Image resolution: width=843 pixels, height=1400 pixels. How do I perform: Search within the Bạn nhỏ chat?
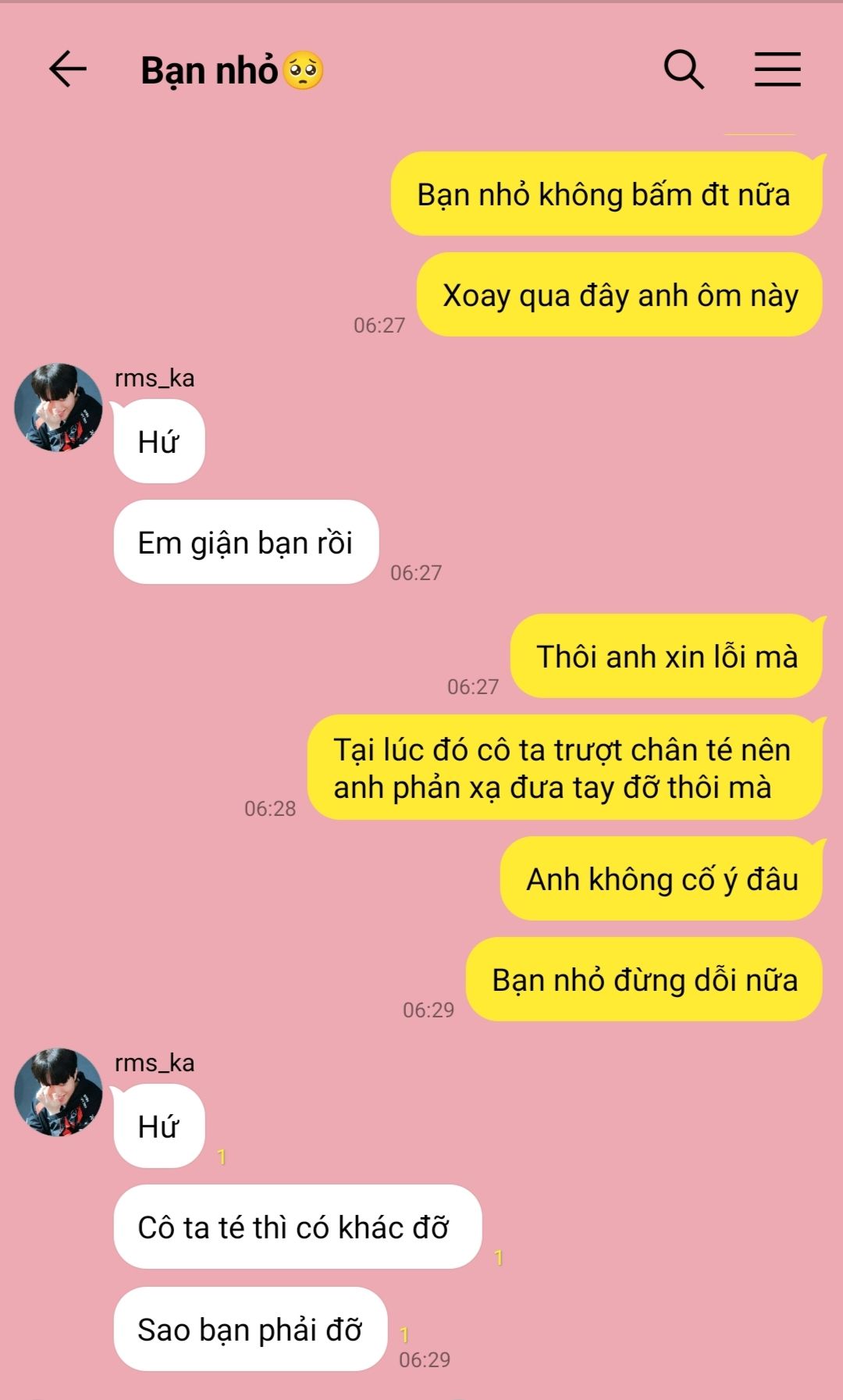click(684, 69)
